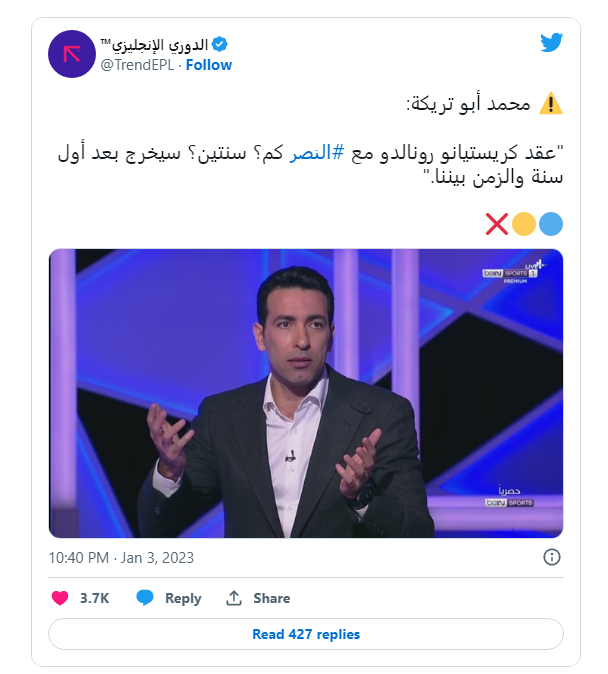Open the tweet info icon
Image resolution: width=608 pixels, height=674 pixels.
[x=552, y=558]
